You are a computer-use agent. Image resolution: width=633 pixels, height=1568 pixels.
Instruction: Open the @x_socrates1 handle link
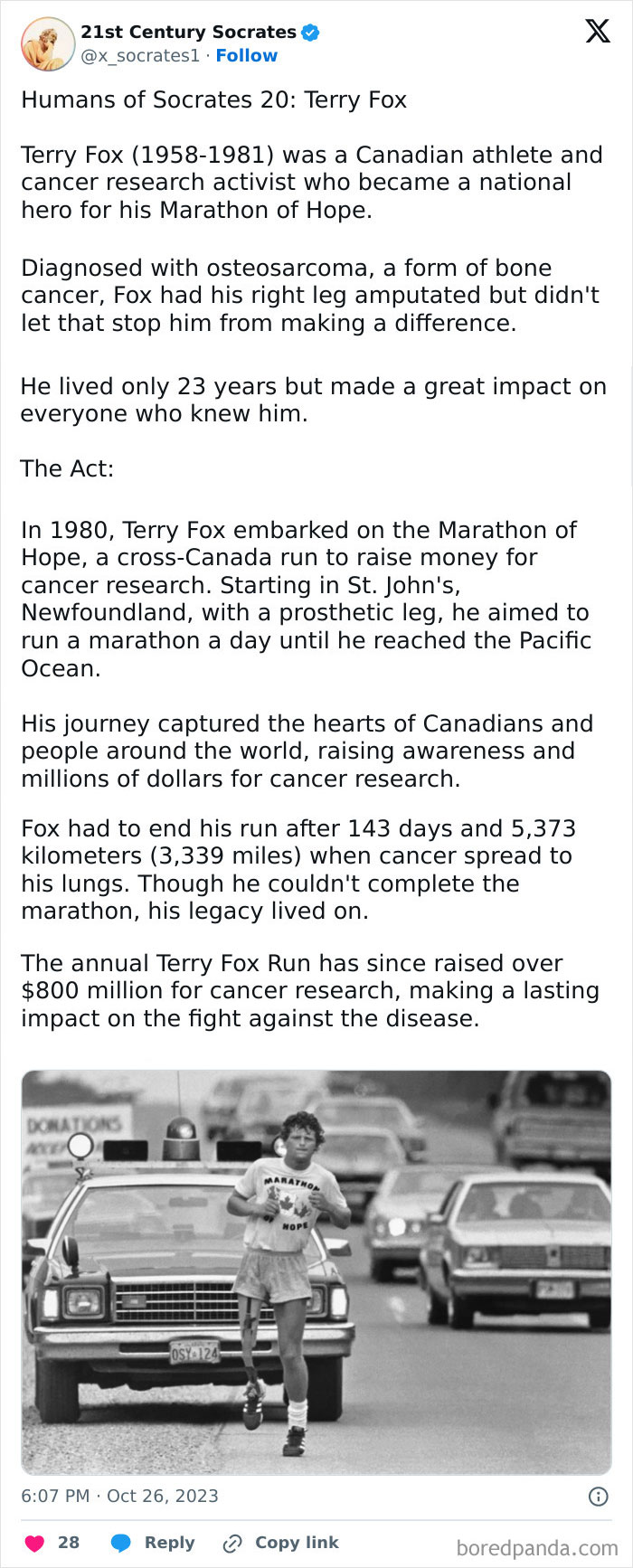tap(139, 55)
